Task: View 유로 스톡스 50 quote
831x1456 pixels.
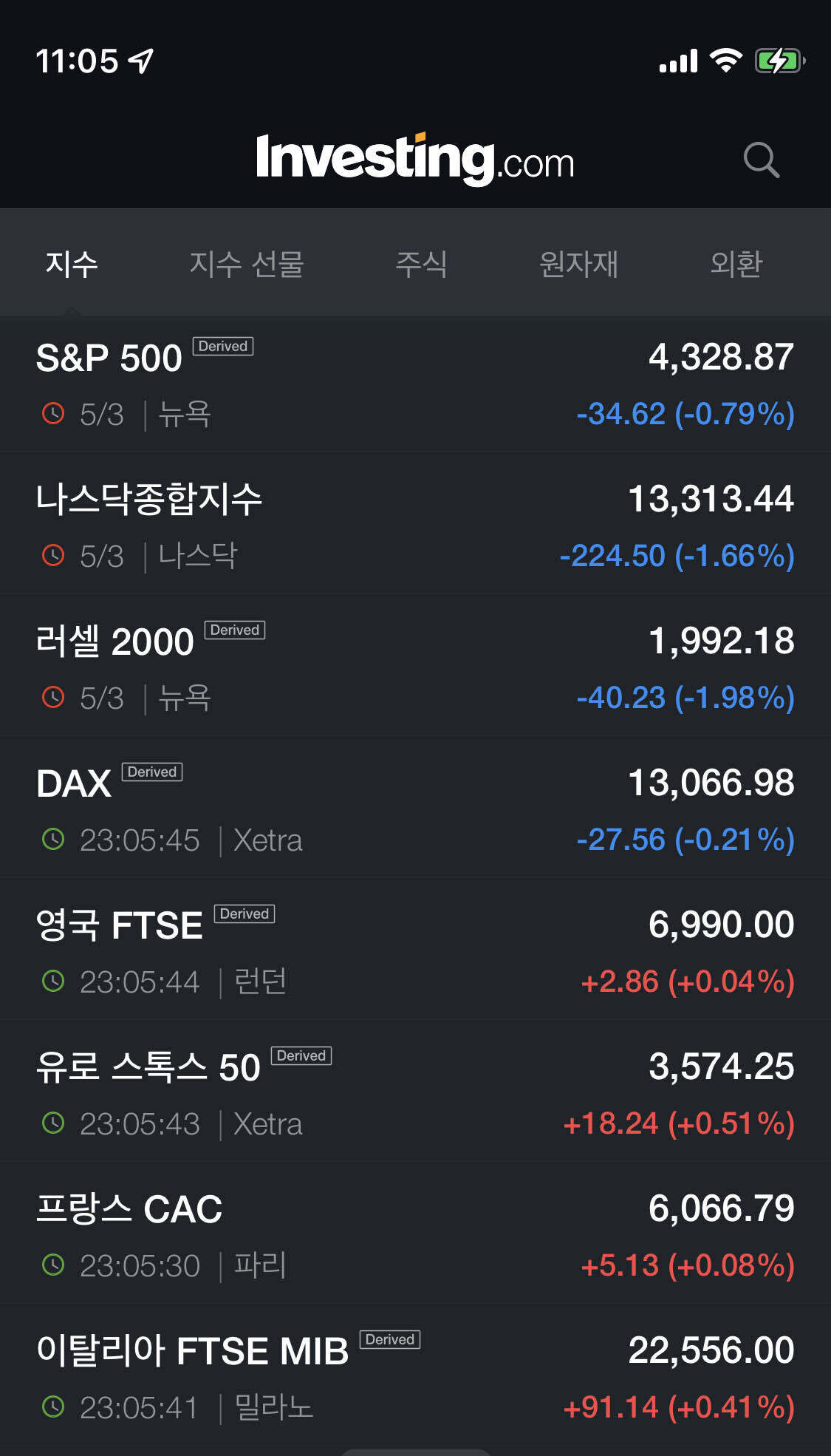Action: coord(415,1094)
